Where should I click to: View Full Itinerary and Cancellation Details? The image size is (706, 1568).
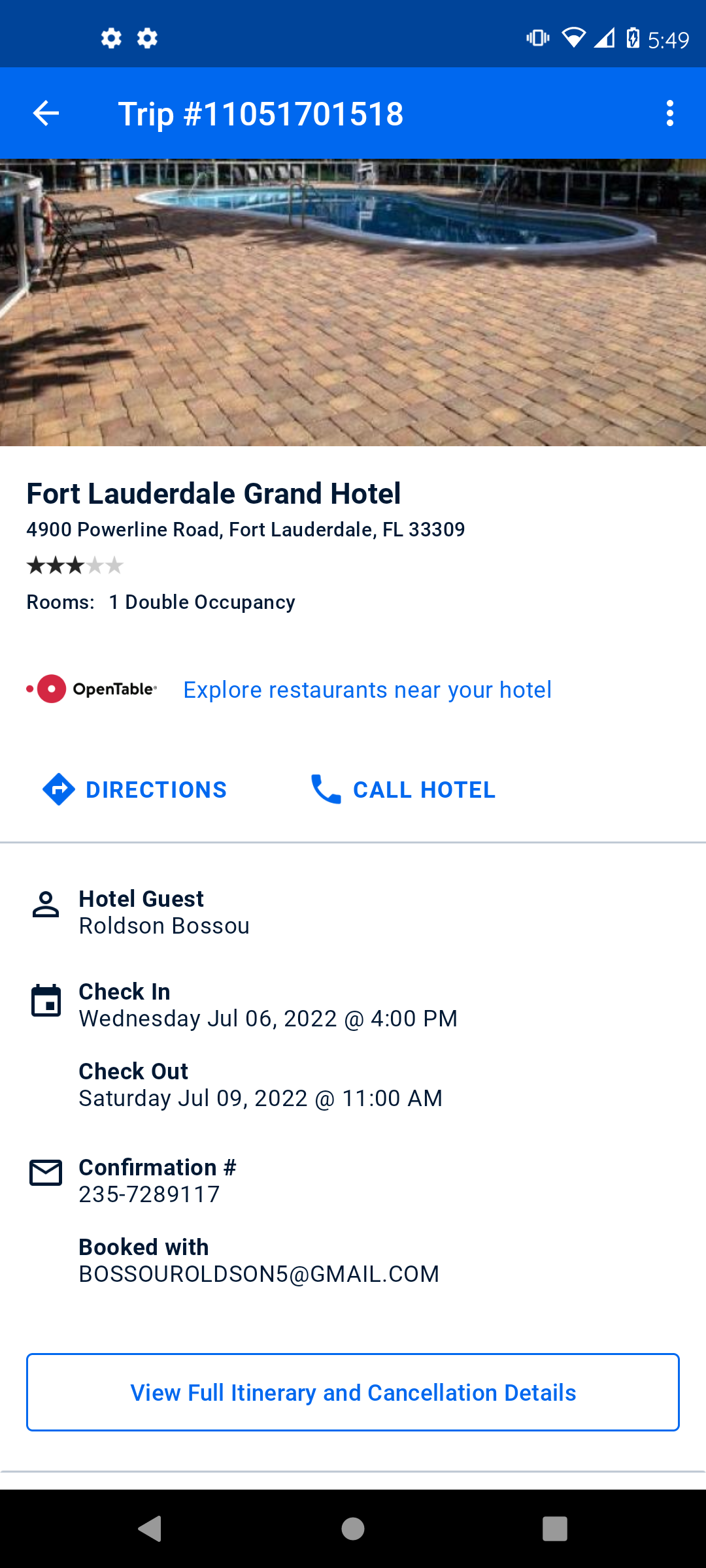click(x=353, y=1392)
